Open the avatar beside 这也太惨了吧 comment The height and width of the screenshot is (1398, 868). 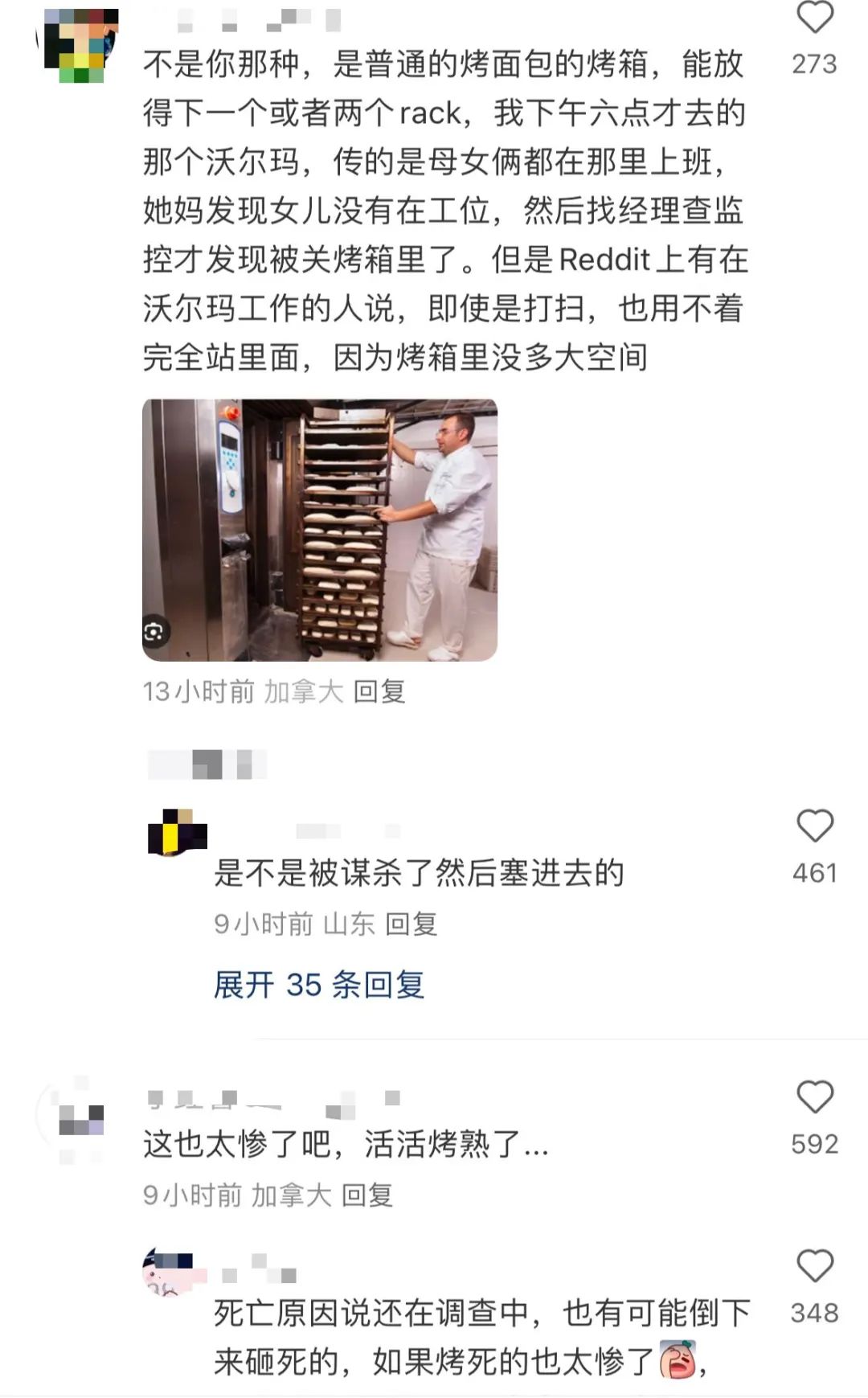pos(80,1119)
